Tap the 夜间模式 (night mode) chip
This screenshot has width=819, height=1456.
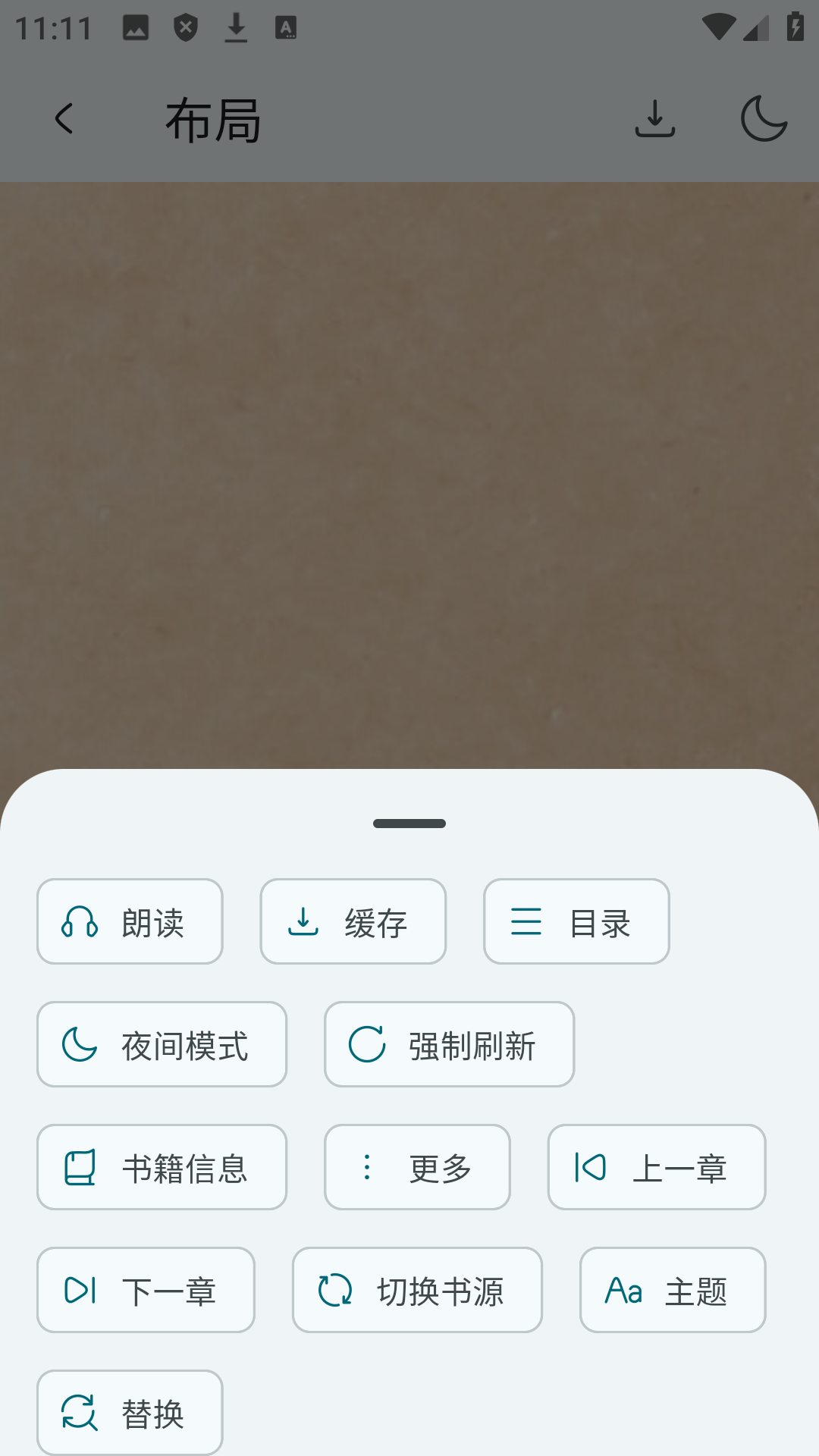[162, 1044]
